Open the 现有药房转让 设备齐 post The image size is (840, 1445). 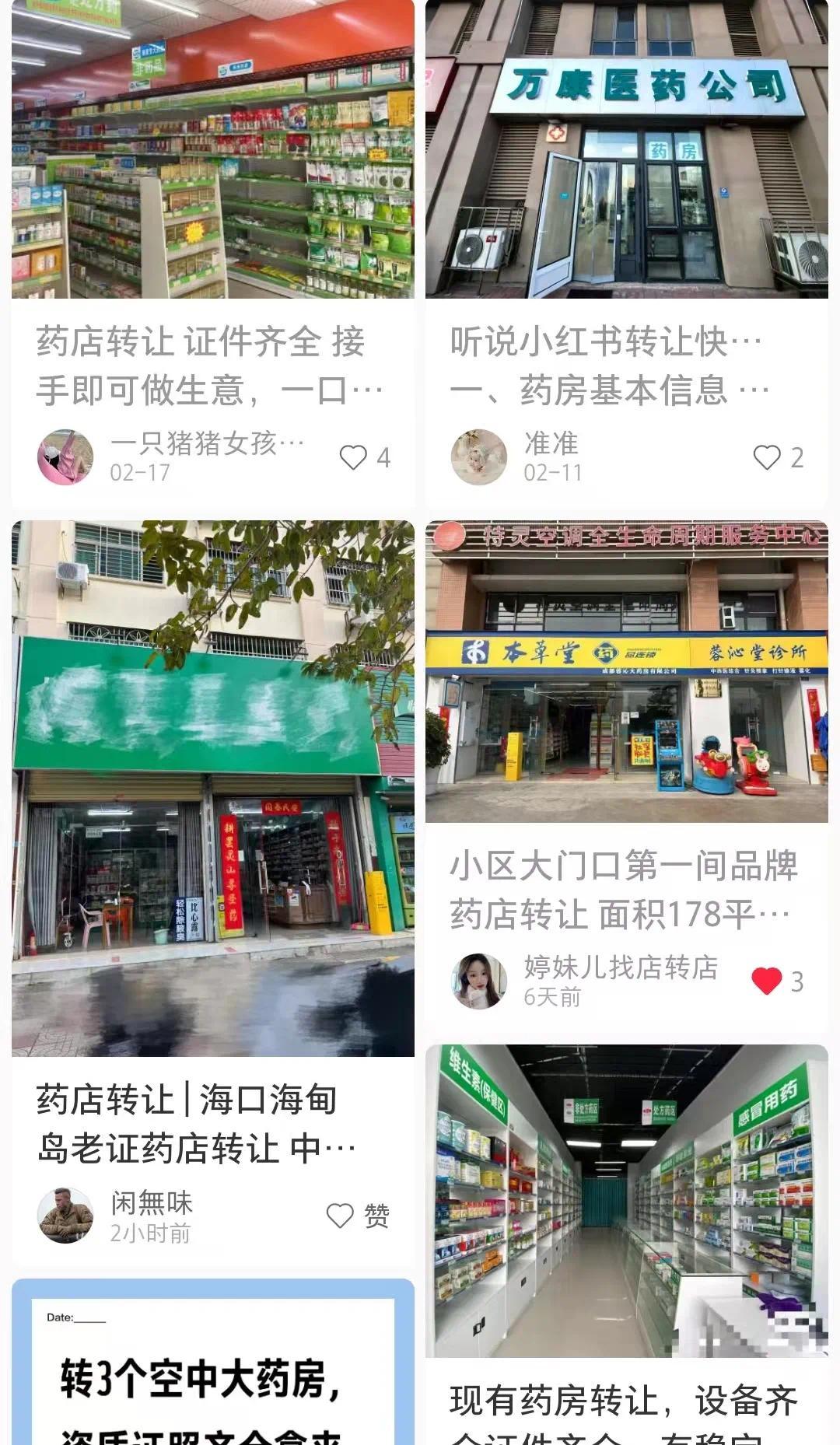626,1201
